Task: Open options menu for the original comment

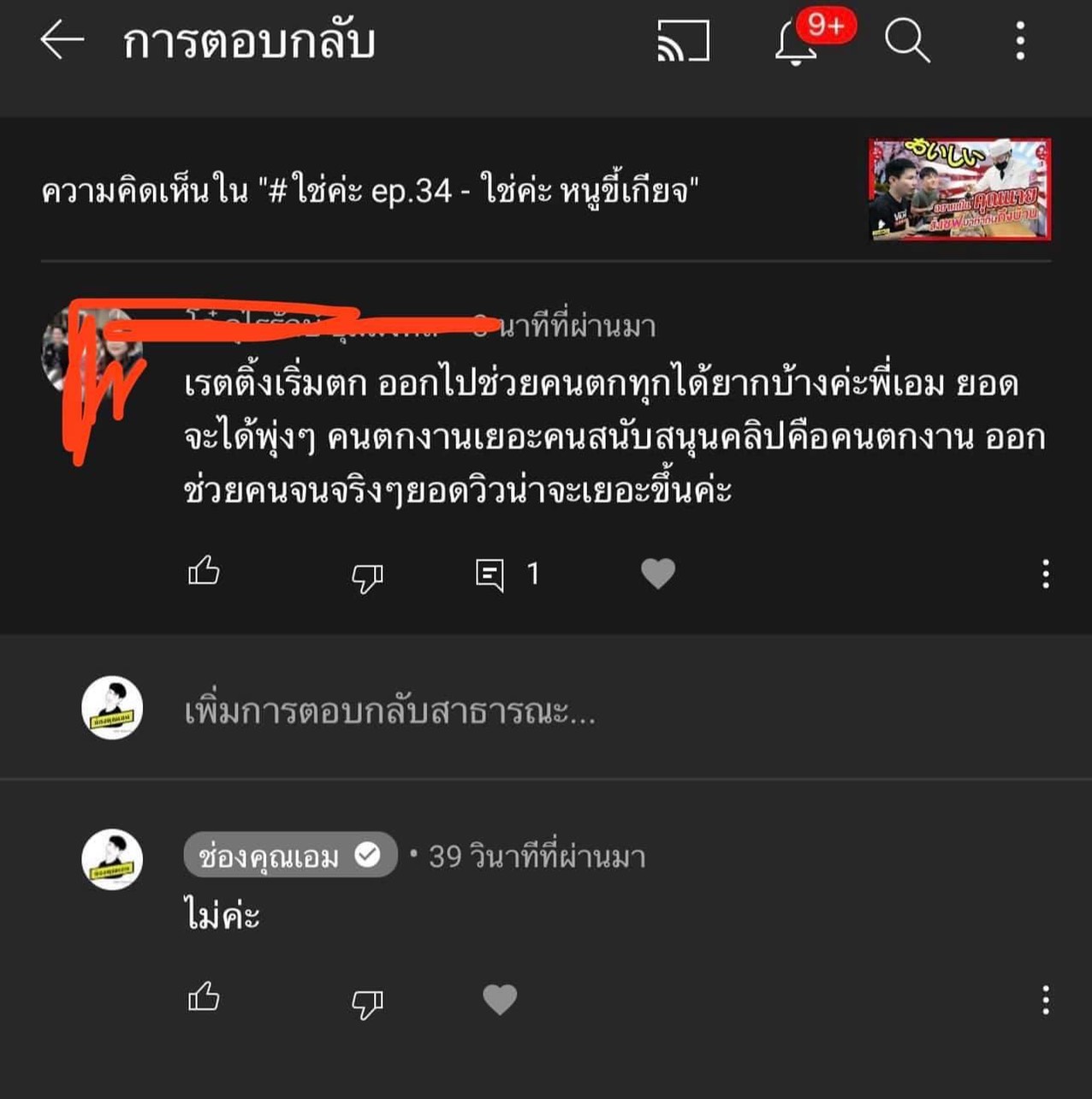Action: click(x=1045, y=574)
